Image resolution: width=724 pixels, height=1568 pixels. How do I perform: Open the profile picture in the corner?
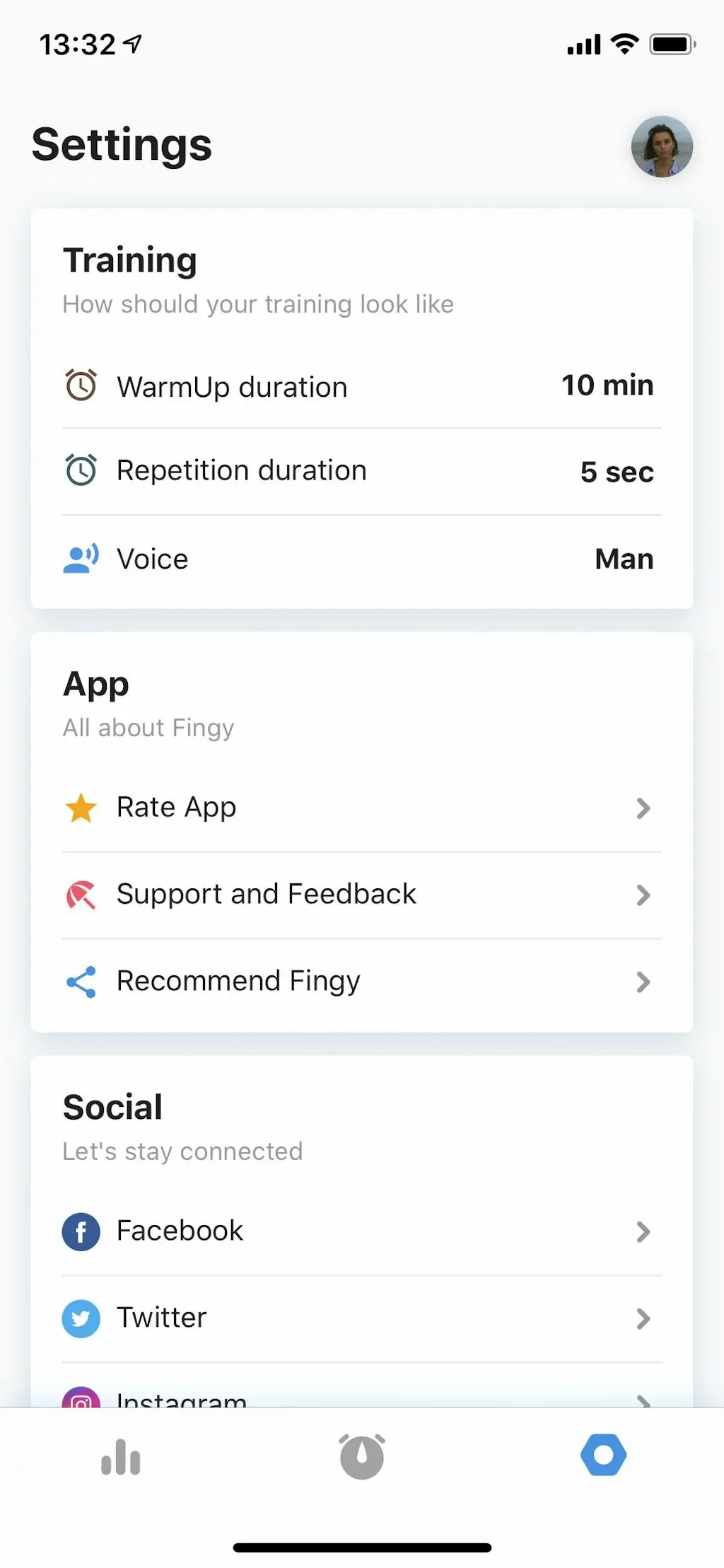tap(662, 147)
